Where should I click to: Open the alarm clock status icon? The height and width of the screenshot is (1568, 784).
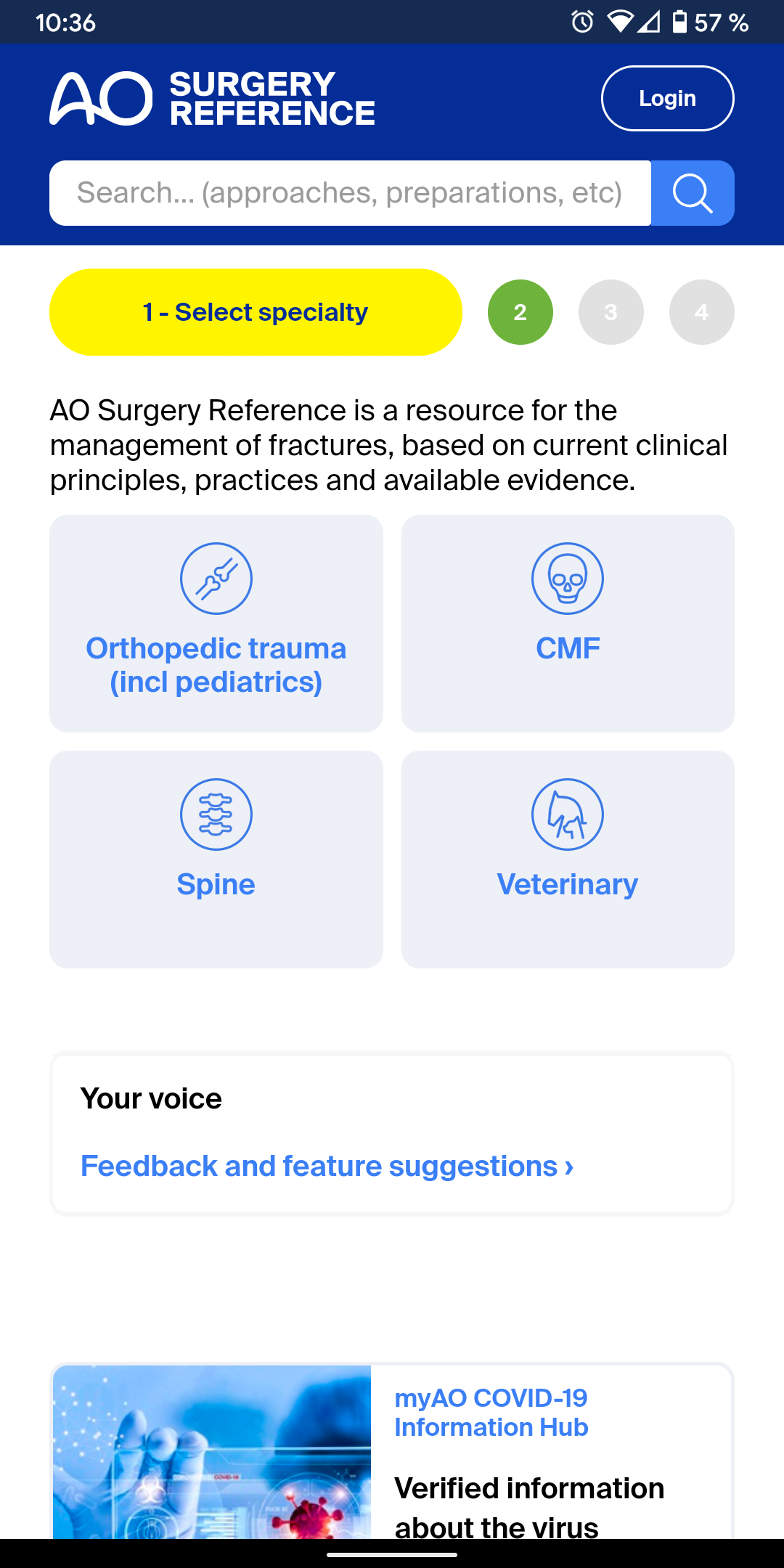tap(581, 23)
